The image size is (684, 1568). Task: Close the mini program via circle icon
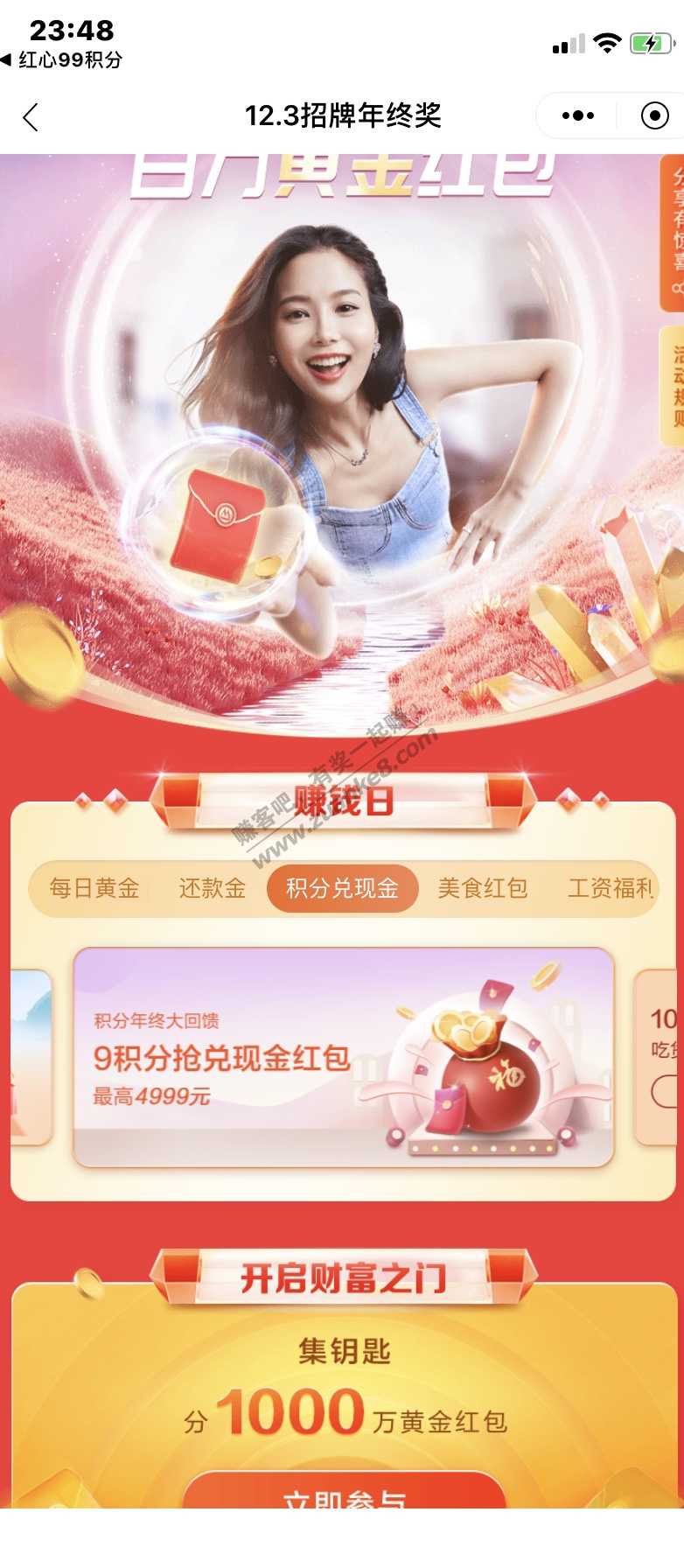(654, 115)
